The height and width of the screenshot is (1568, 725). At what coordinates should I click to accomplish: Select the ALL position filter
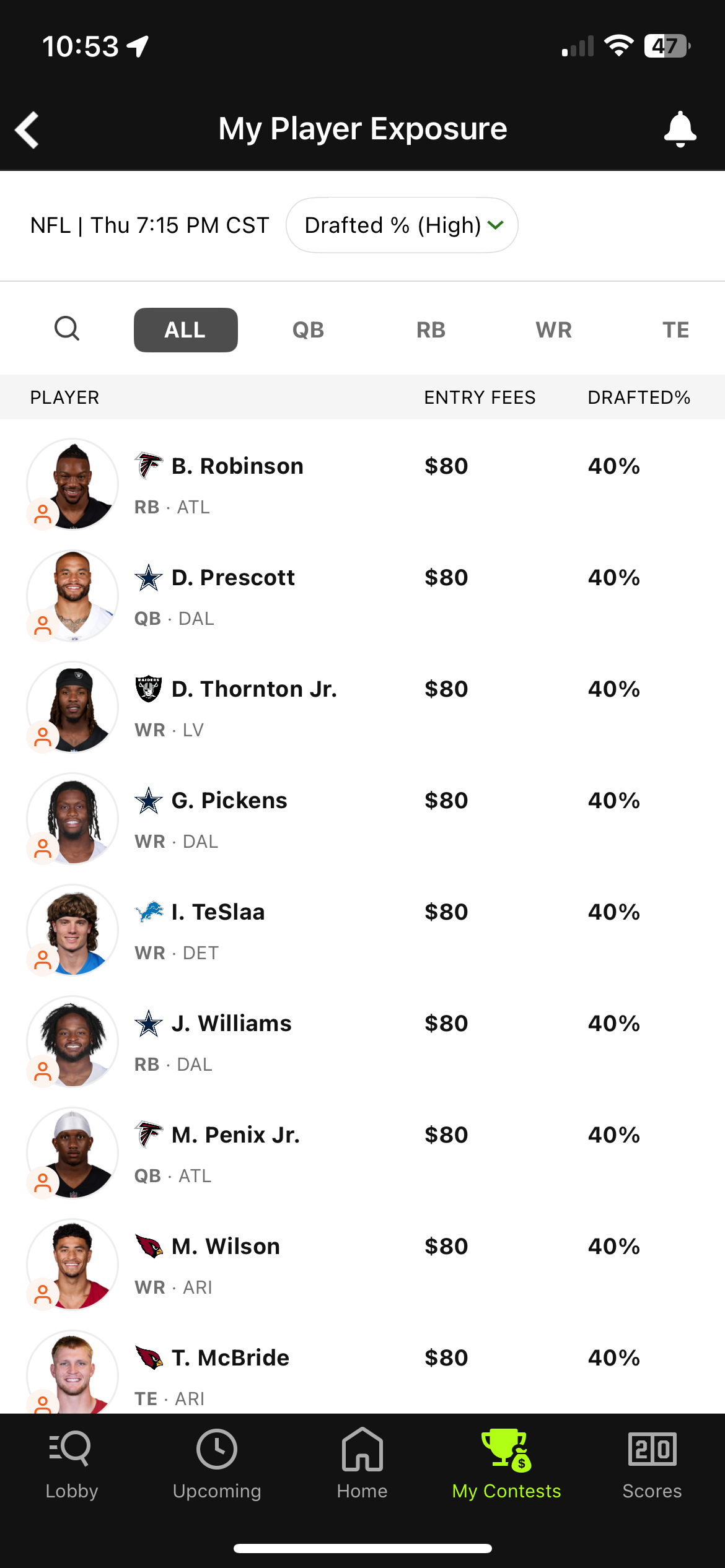coord(185,330)
